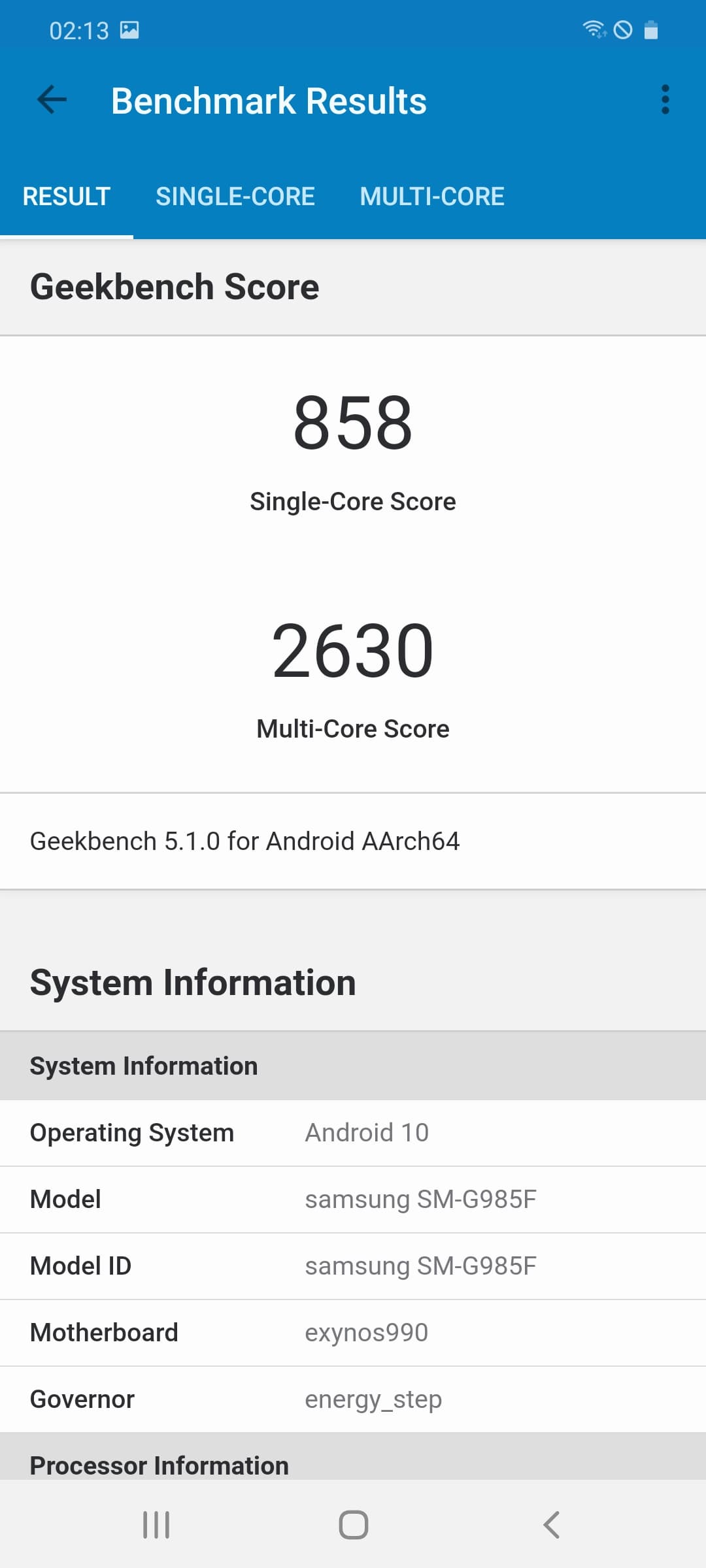The height and width of the screenshot is (1568, 706).
Task: Go back from Benchmark Results
Action: [x=52, y=100]
